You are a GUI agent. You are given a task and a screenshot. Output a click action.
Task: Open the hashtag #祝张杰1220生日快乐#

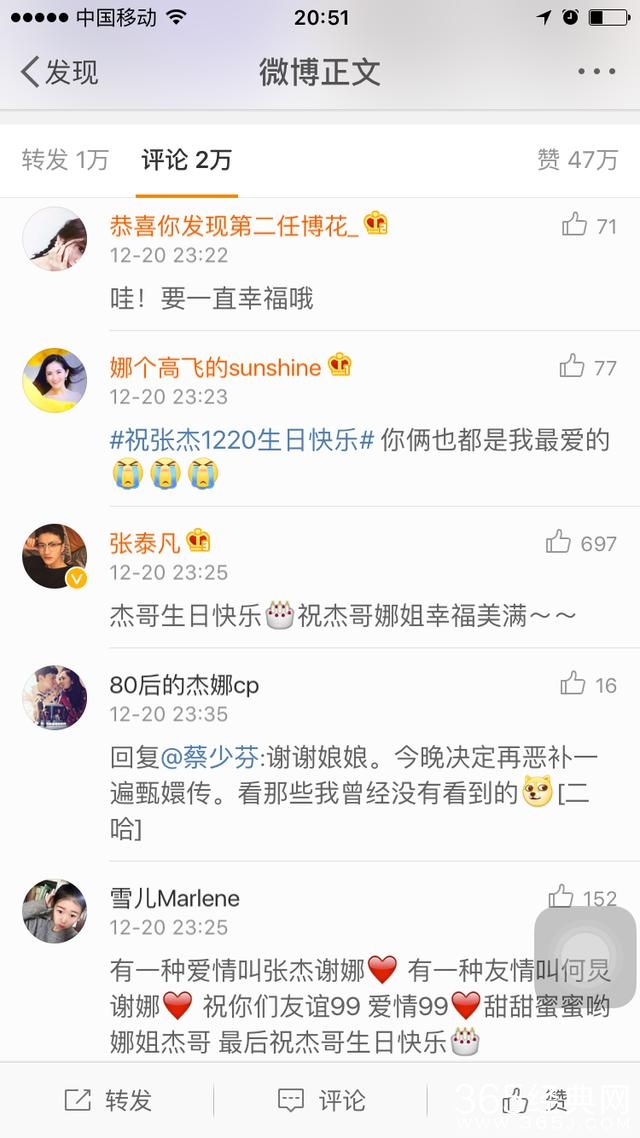242,440
